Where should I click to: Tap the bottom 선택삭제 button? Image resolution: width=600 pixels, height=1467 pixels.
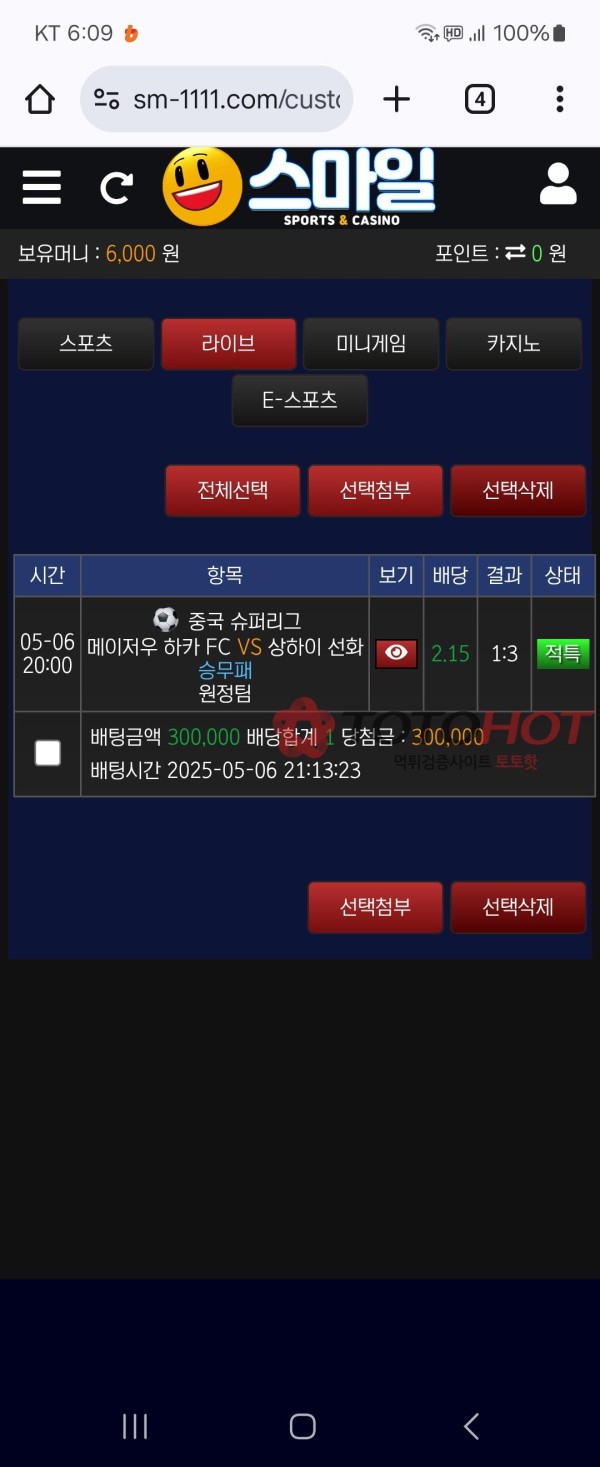pyautogui.click(x=518, y=907)
